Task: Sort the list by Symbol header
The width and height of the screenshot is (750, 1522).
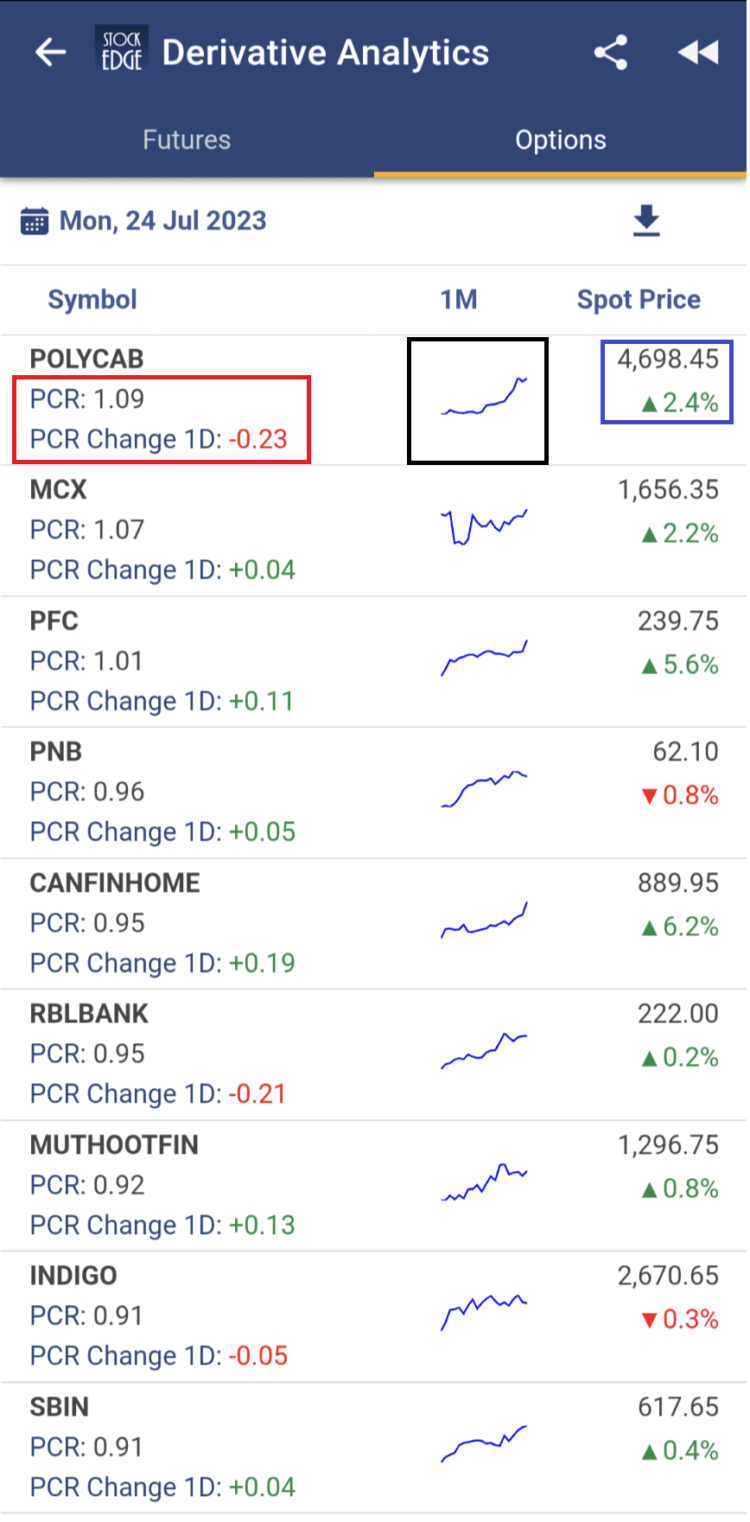Action: click(92, 299)
